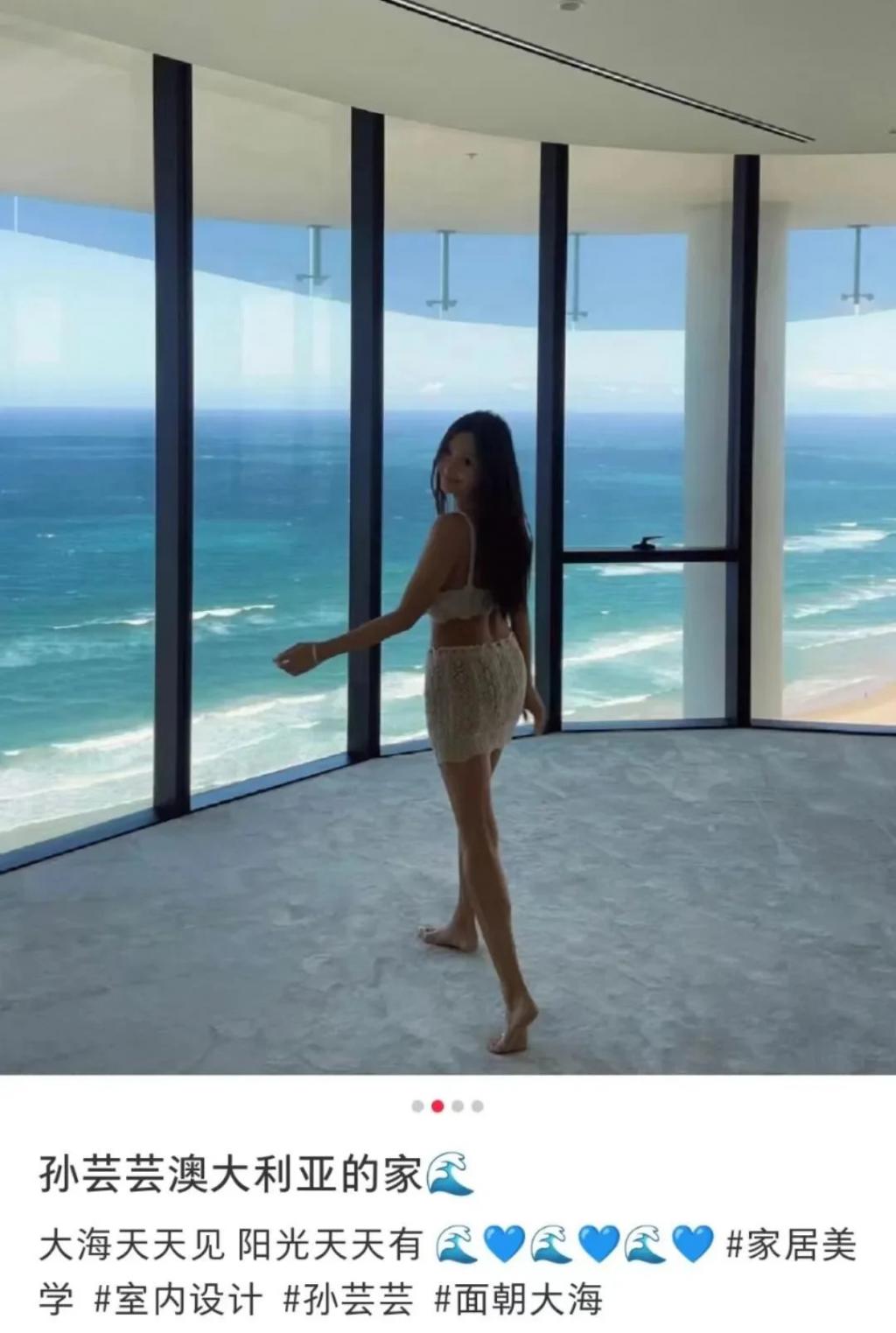Open the #面朝大海 hashtag

pos(518,1300)
